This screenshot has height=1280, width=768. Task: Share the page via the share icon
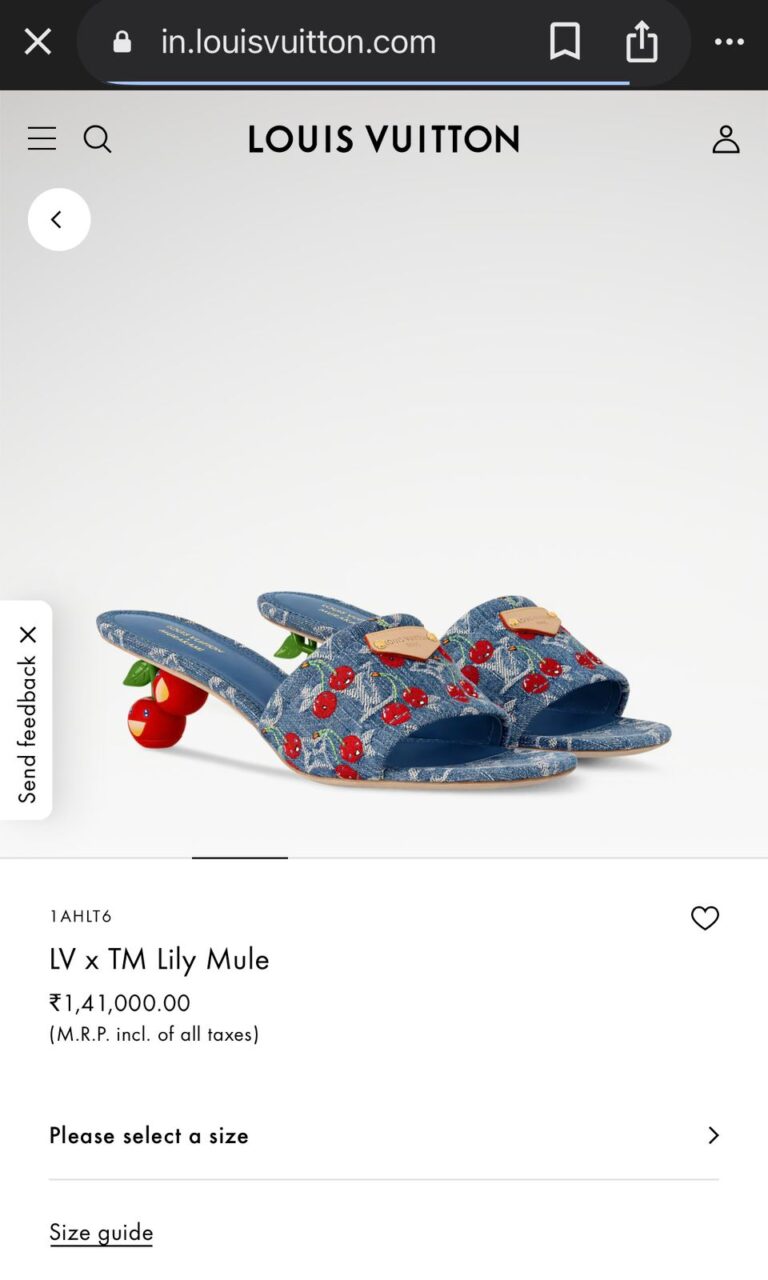[643, 41]
